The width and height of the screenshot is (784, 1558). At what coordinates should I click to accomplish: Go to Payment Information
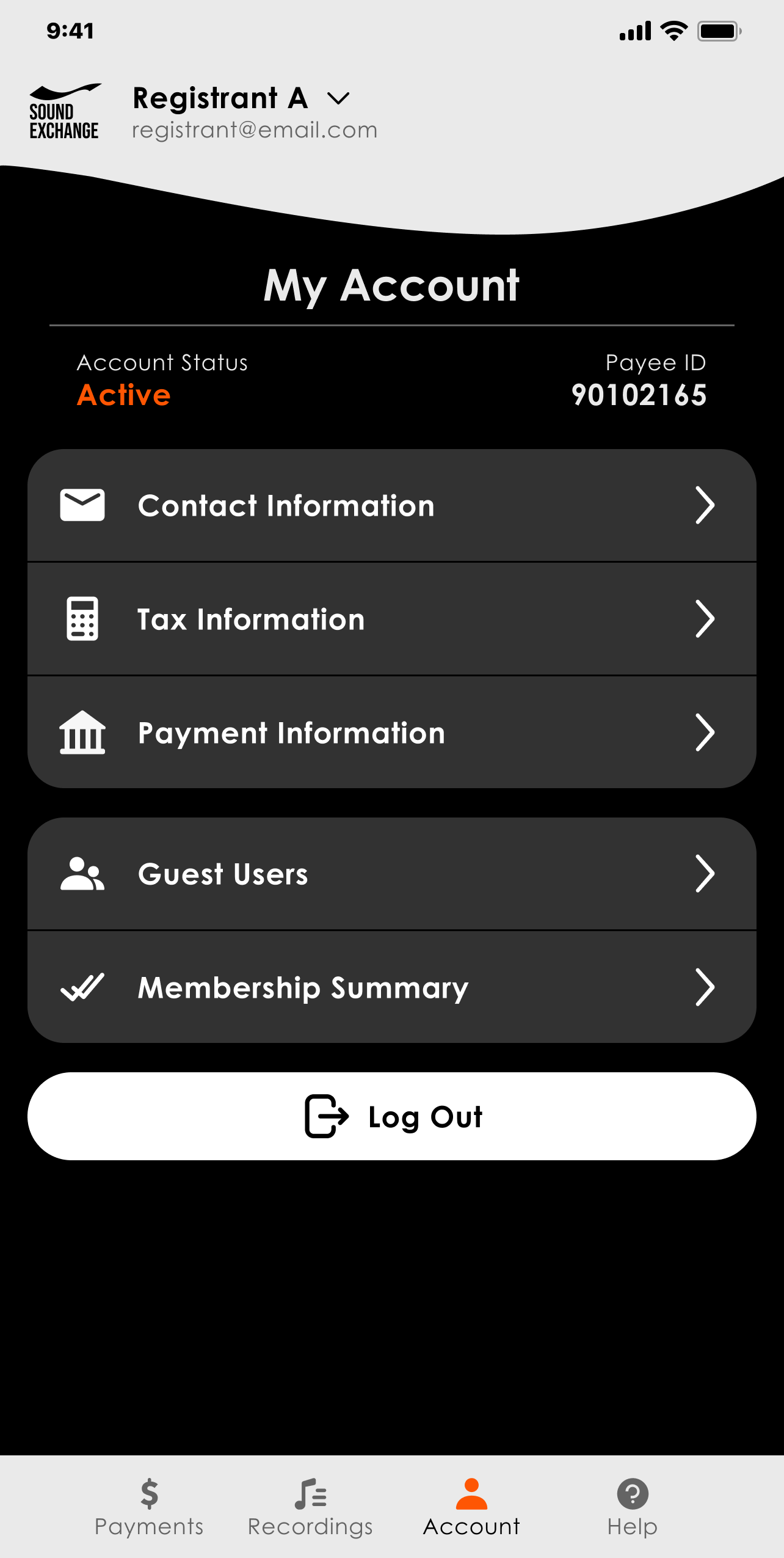(392, 733)
